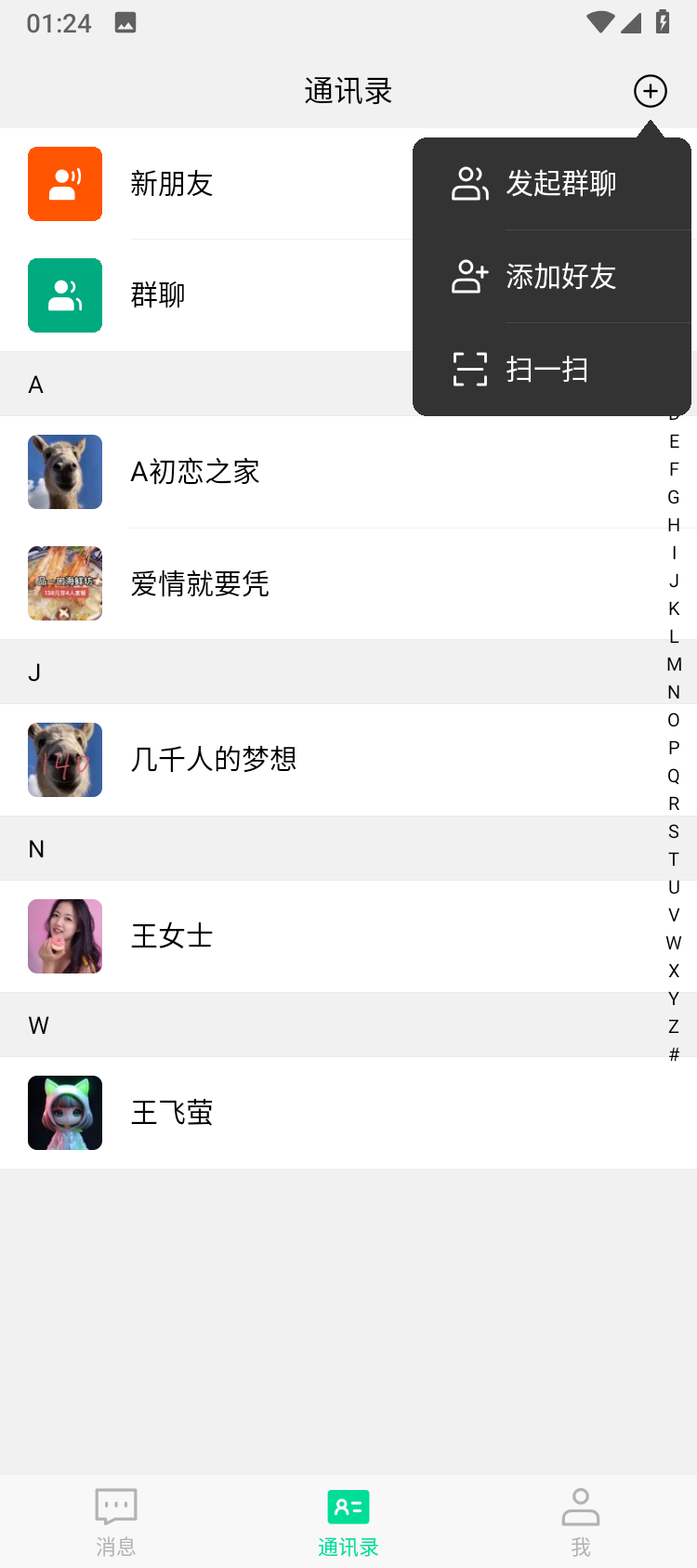Jump to letter N in the index
This screenshot has height=1568, width=697.
point(674,692)
